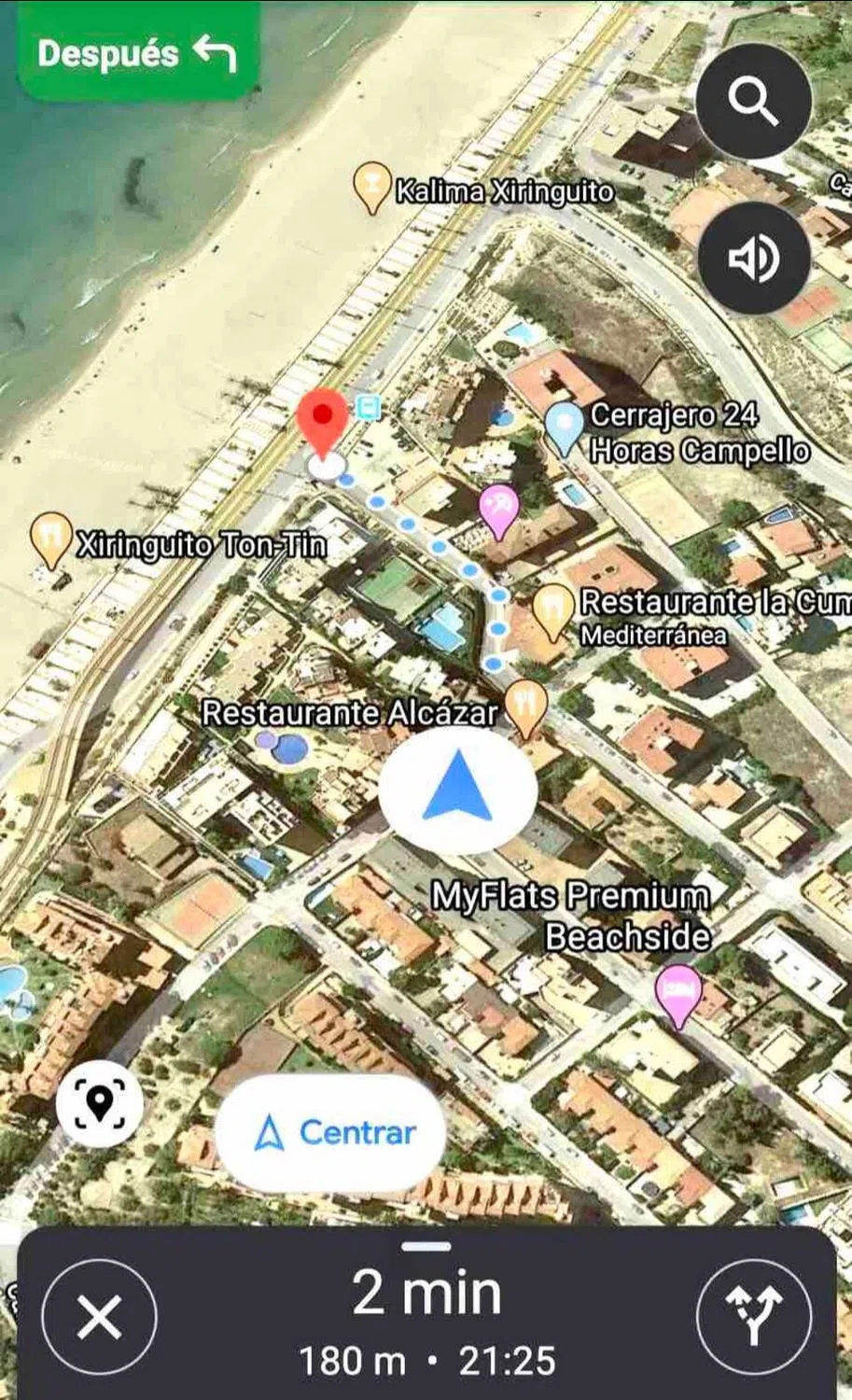
Task: Select MyFlats Premium Beachside lodging pin
Action: coord(678,993)
